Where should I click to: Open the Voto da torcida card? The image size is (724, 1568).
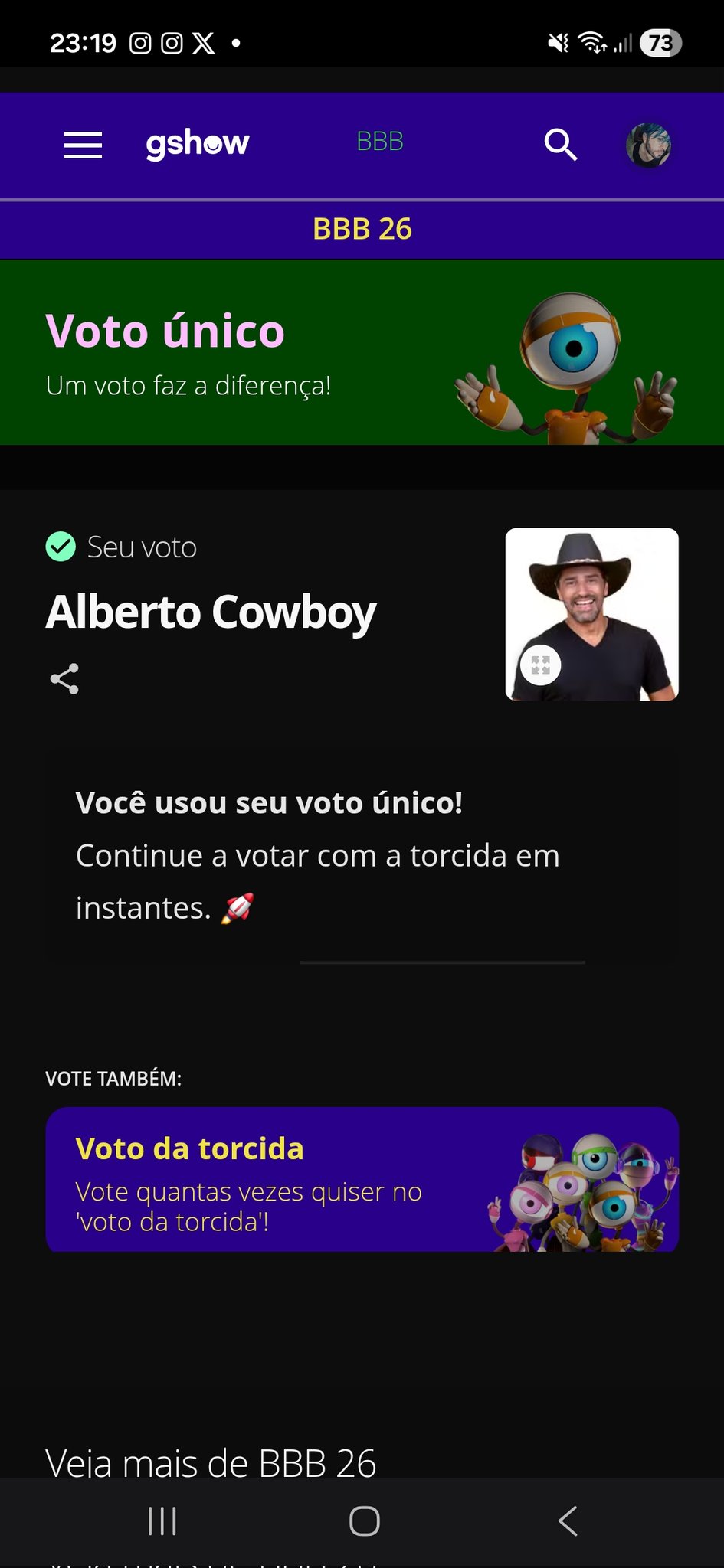(x=362, y=1179)
